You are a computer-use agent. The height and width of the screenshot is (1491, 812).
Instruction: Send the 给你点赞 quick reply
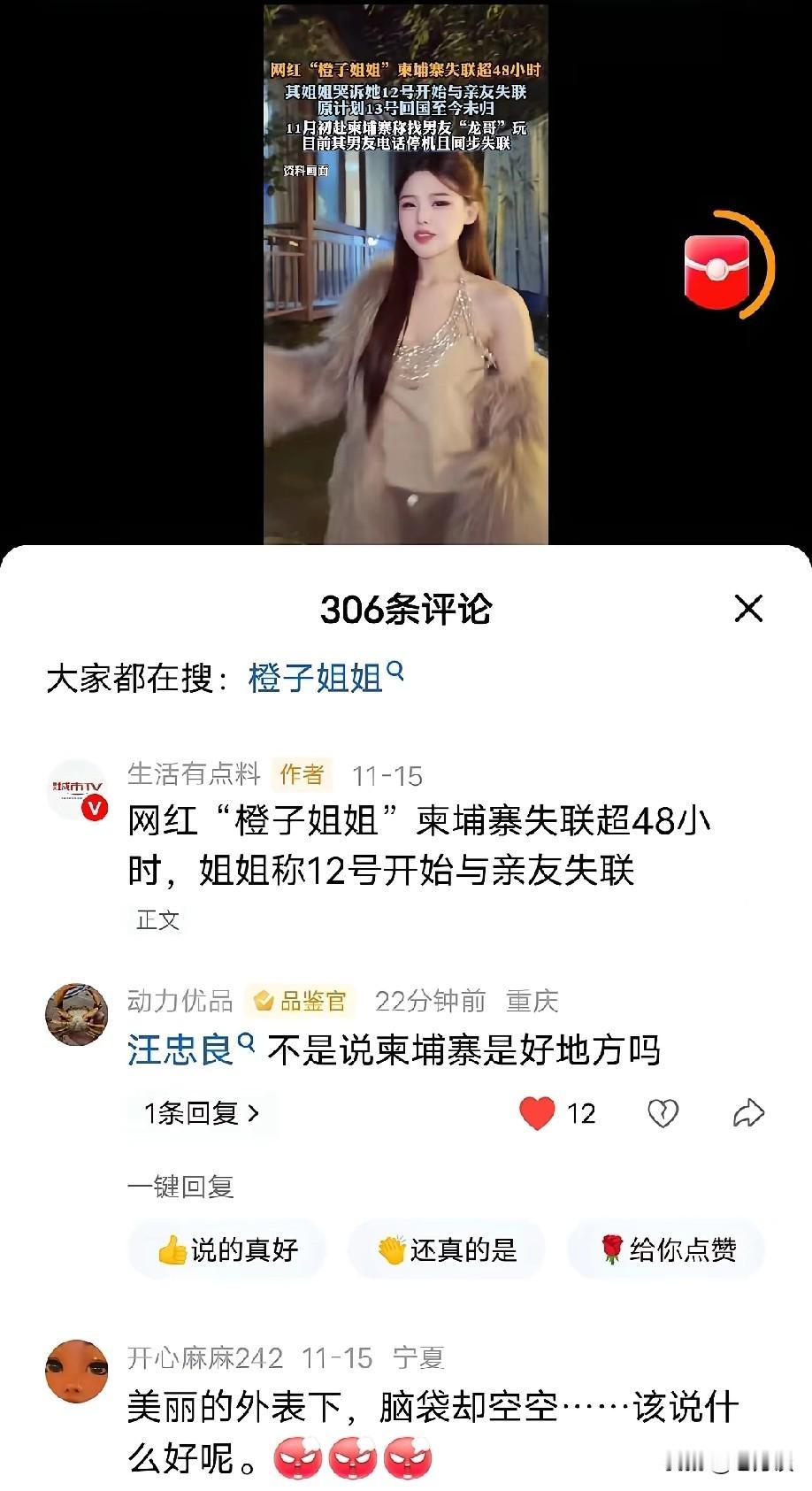665,1250
